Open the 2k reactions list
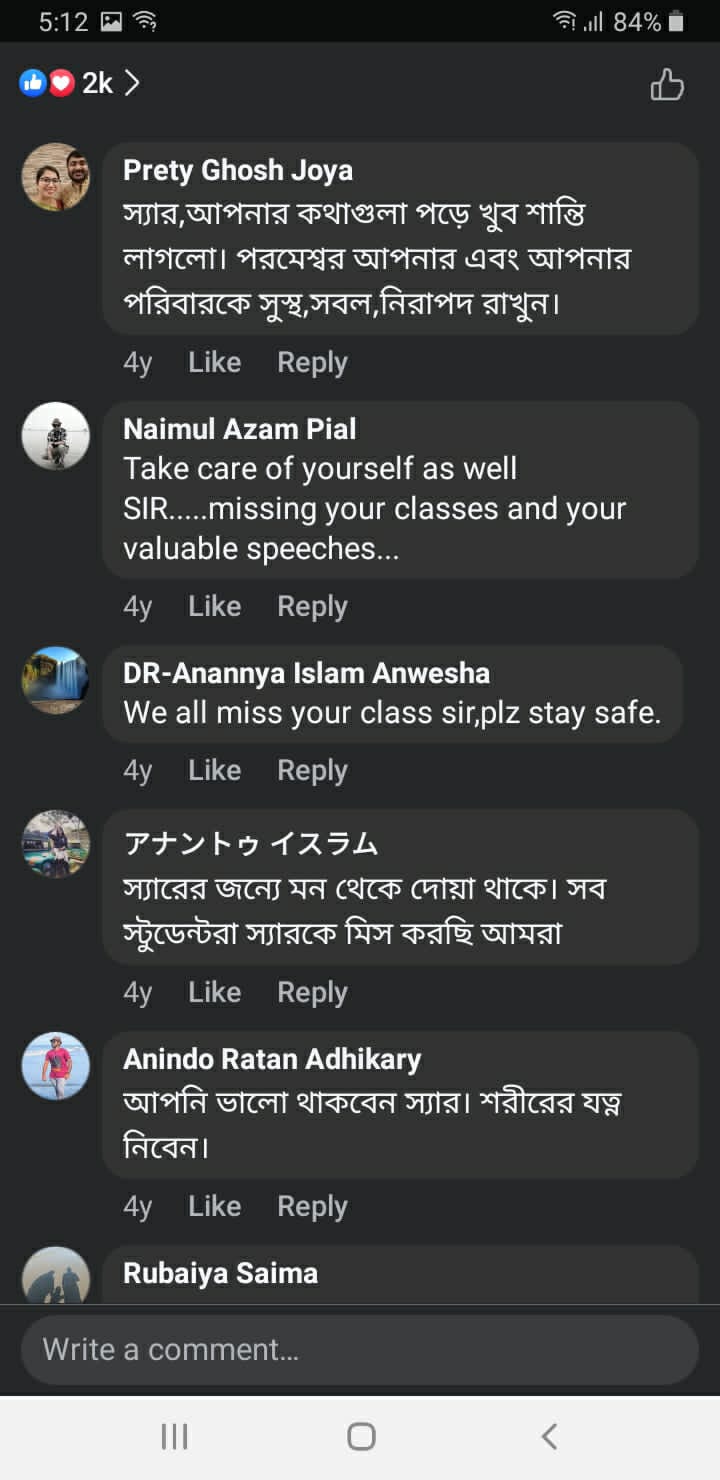 pos(80,84)
